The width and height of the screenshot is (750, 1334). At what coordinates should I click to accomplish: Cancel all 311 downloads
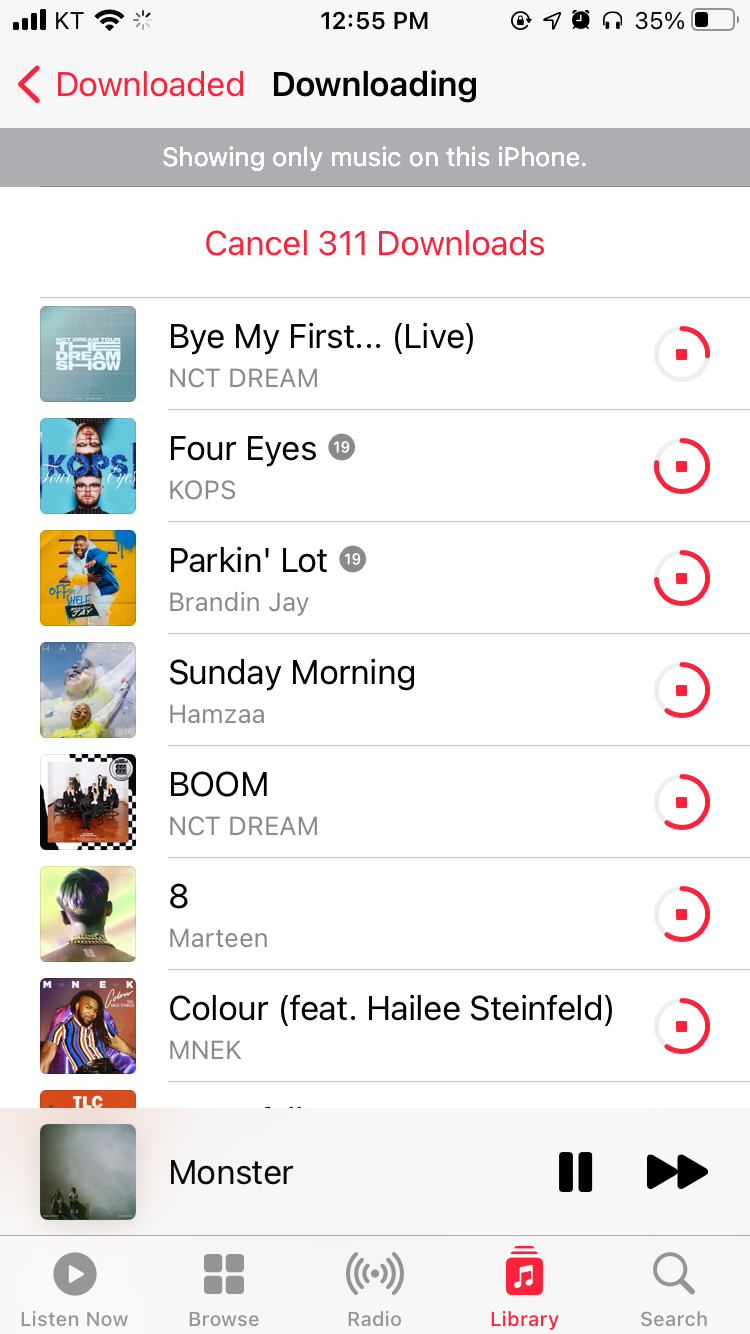(x=375, y=244)
